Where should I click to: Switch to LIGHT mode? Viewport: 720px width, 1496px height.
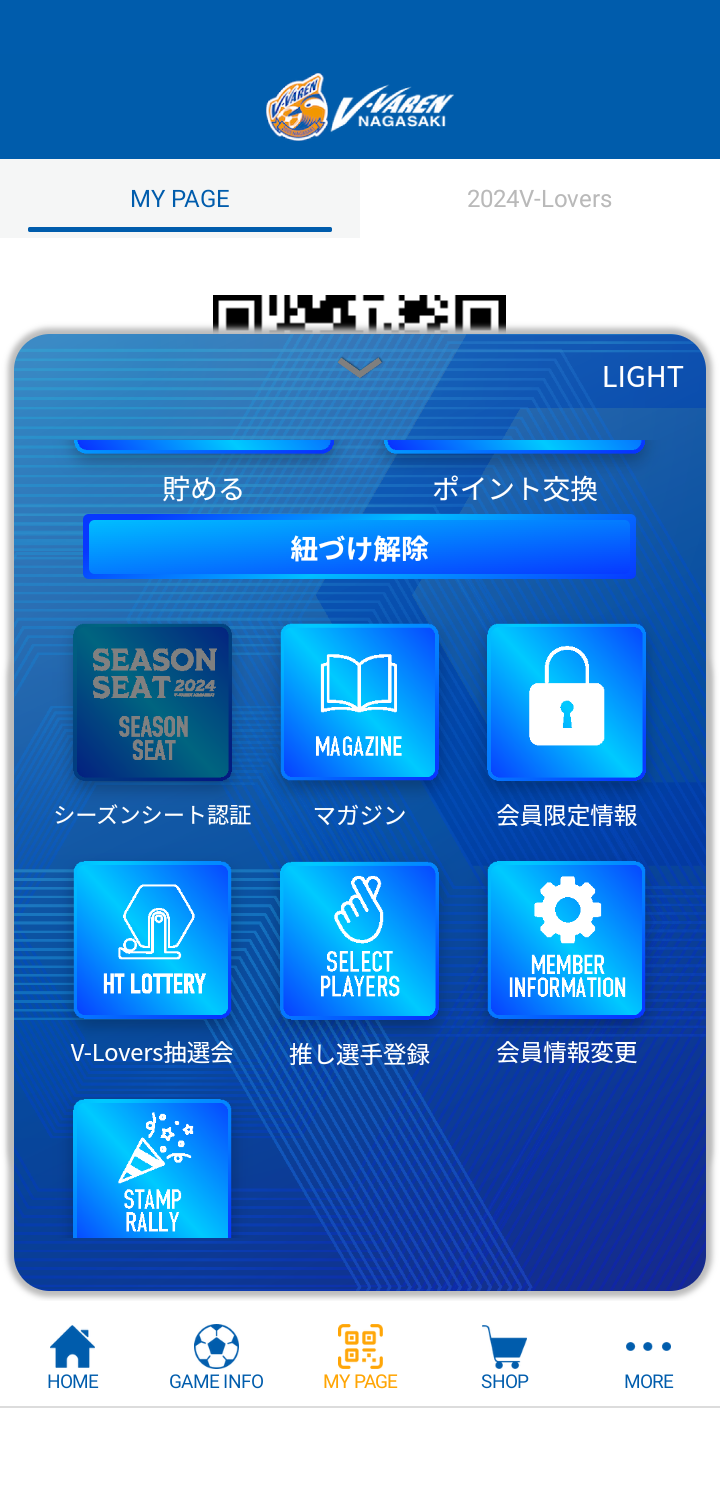pyautogui.click(x=642, y=377)
